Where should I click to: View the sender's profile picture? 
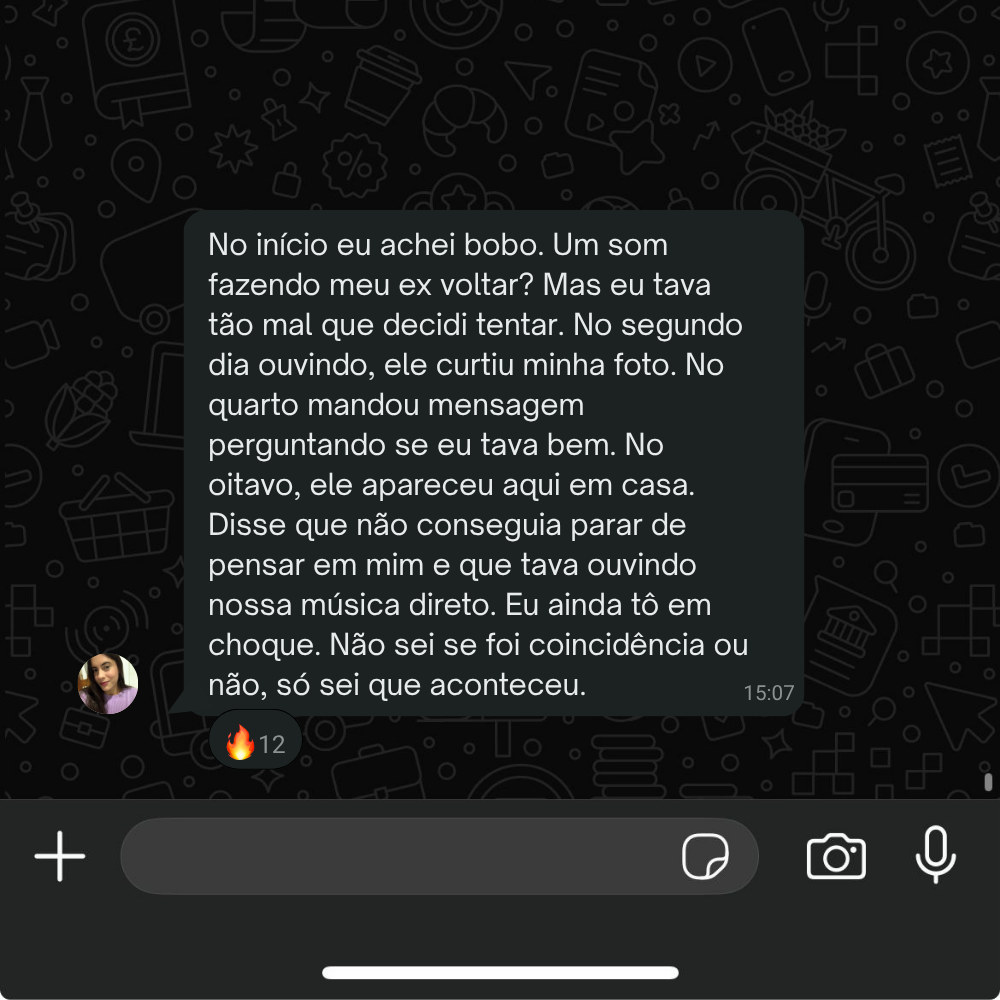click(108, 684)
